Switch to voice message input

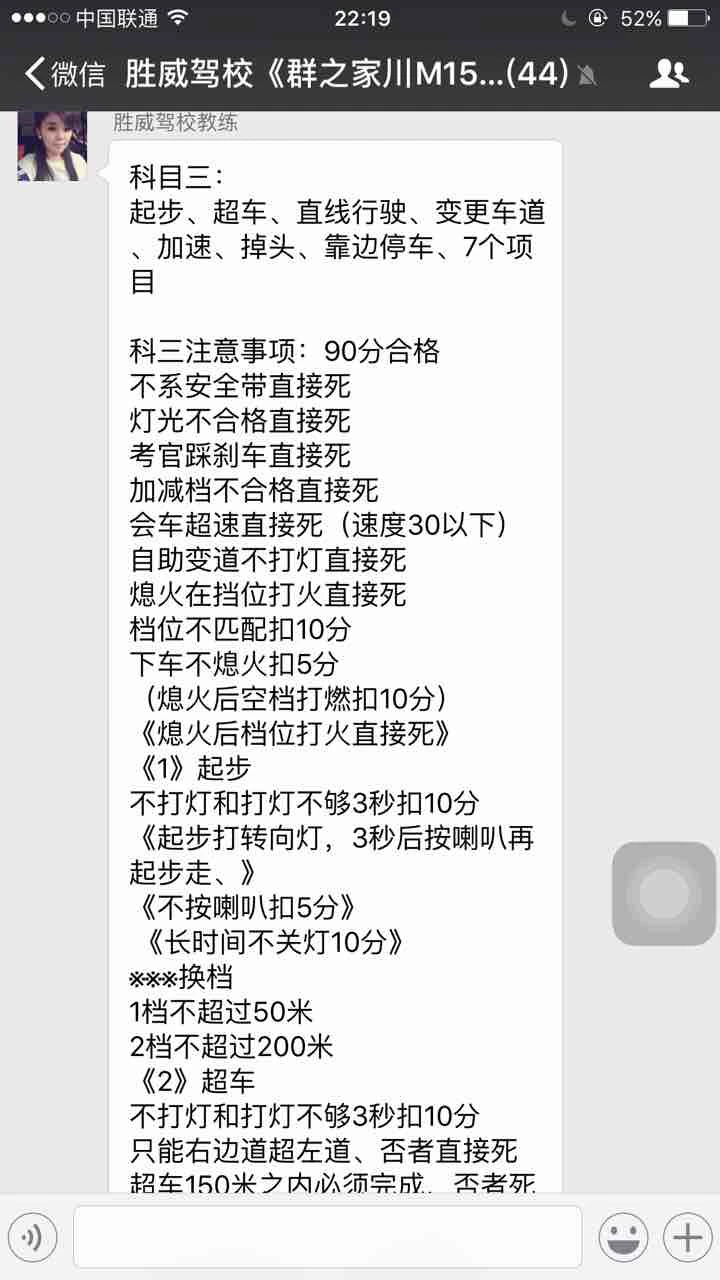pyautogui.click(x=32, y=1238)
